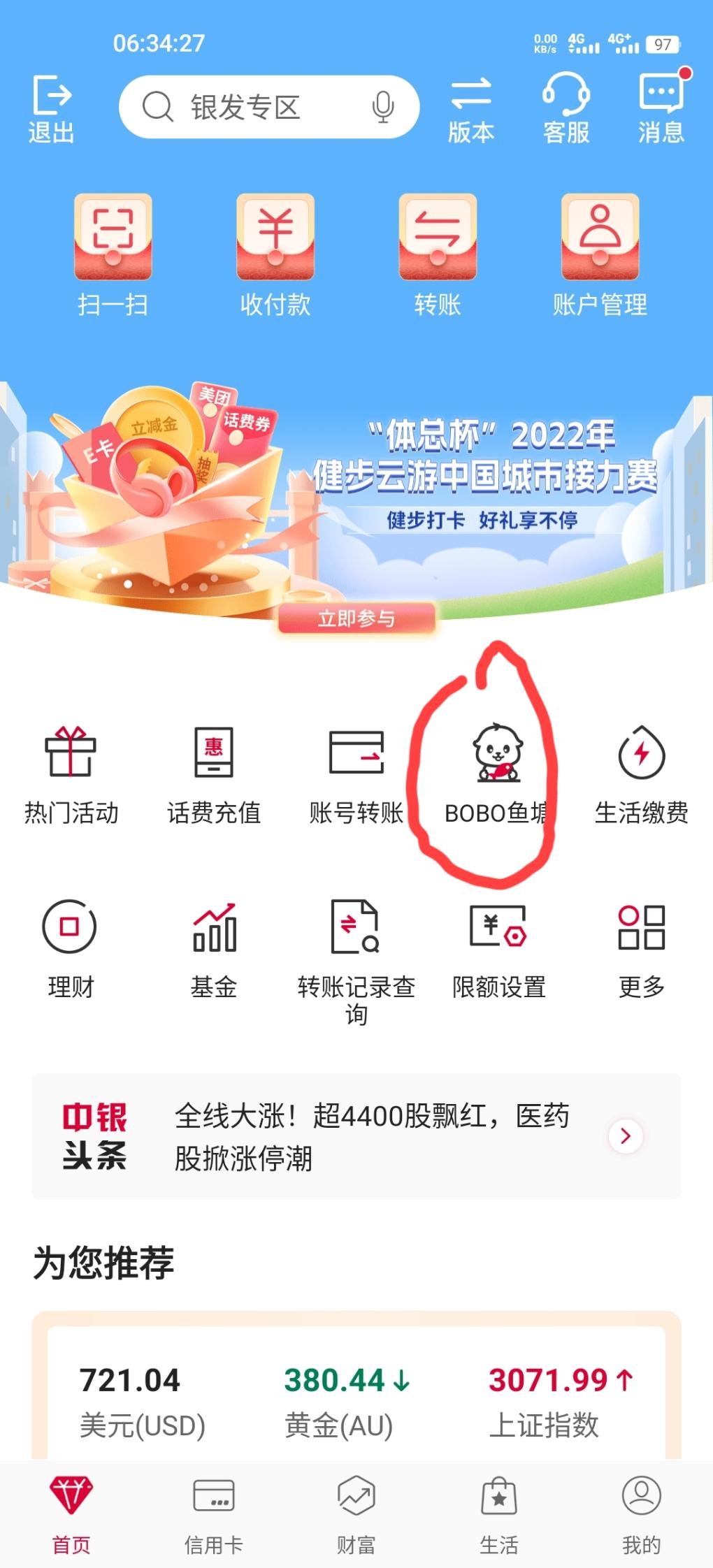Screen dimensions: 713x1568
Task: Open the 银发专区 search box
Action: point(269,107)
